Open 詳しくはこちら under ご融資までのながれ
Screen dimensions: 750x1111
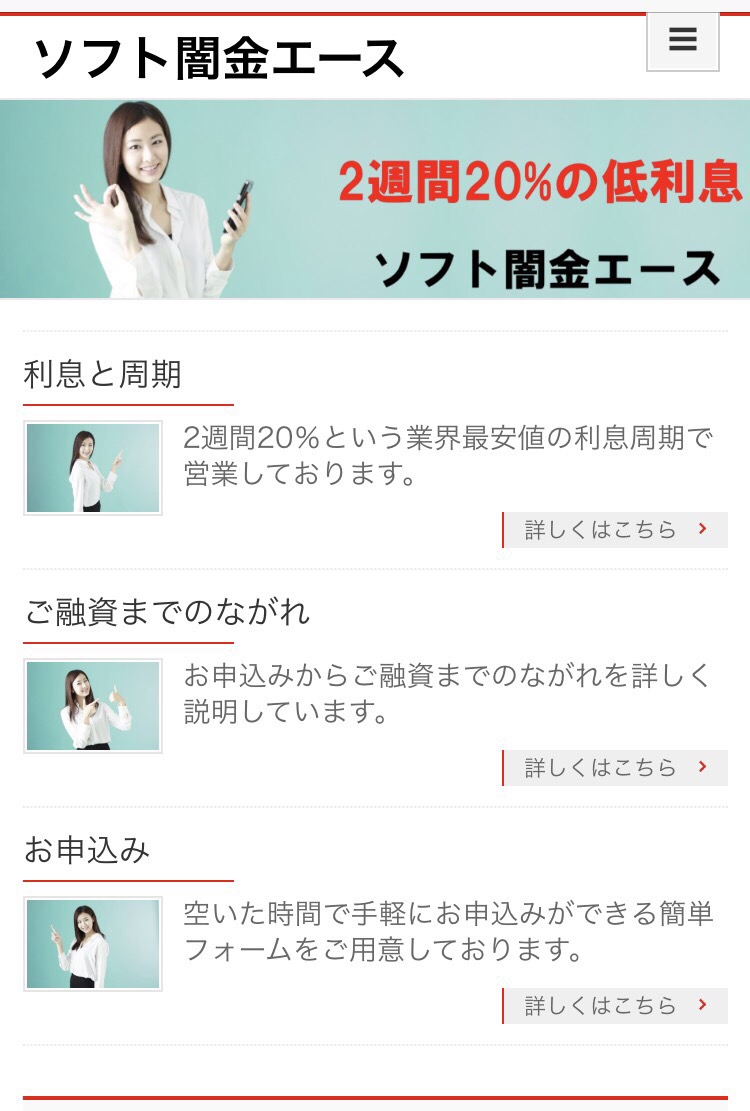click(x=615, y=768)
